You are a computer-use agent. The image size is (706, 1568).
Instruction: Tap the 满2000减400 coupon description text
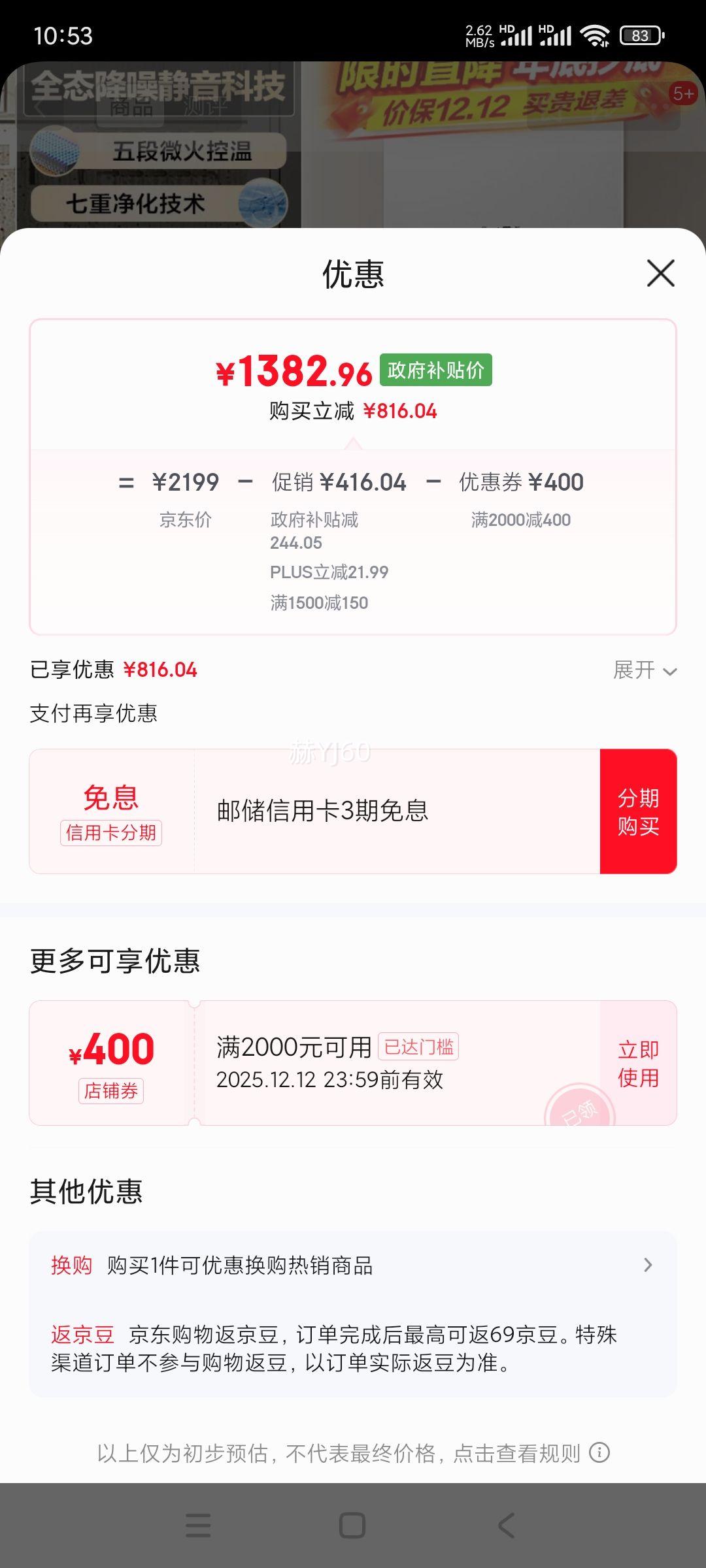pos(521,519)
